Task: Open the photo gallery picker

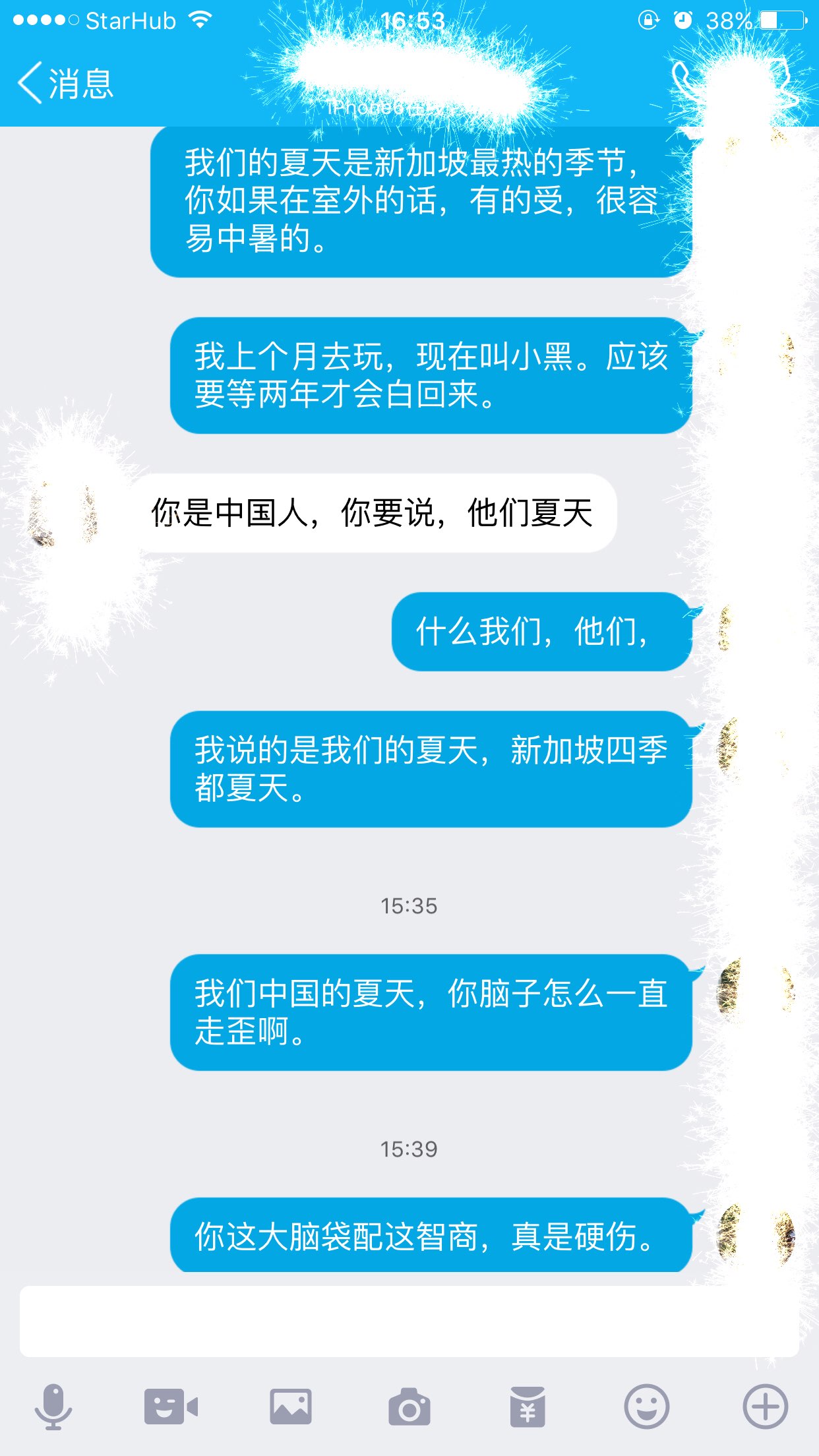Action: pos(290,1407)
